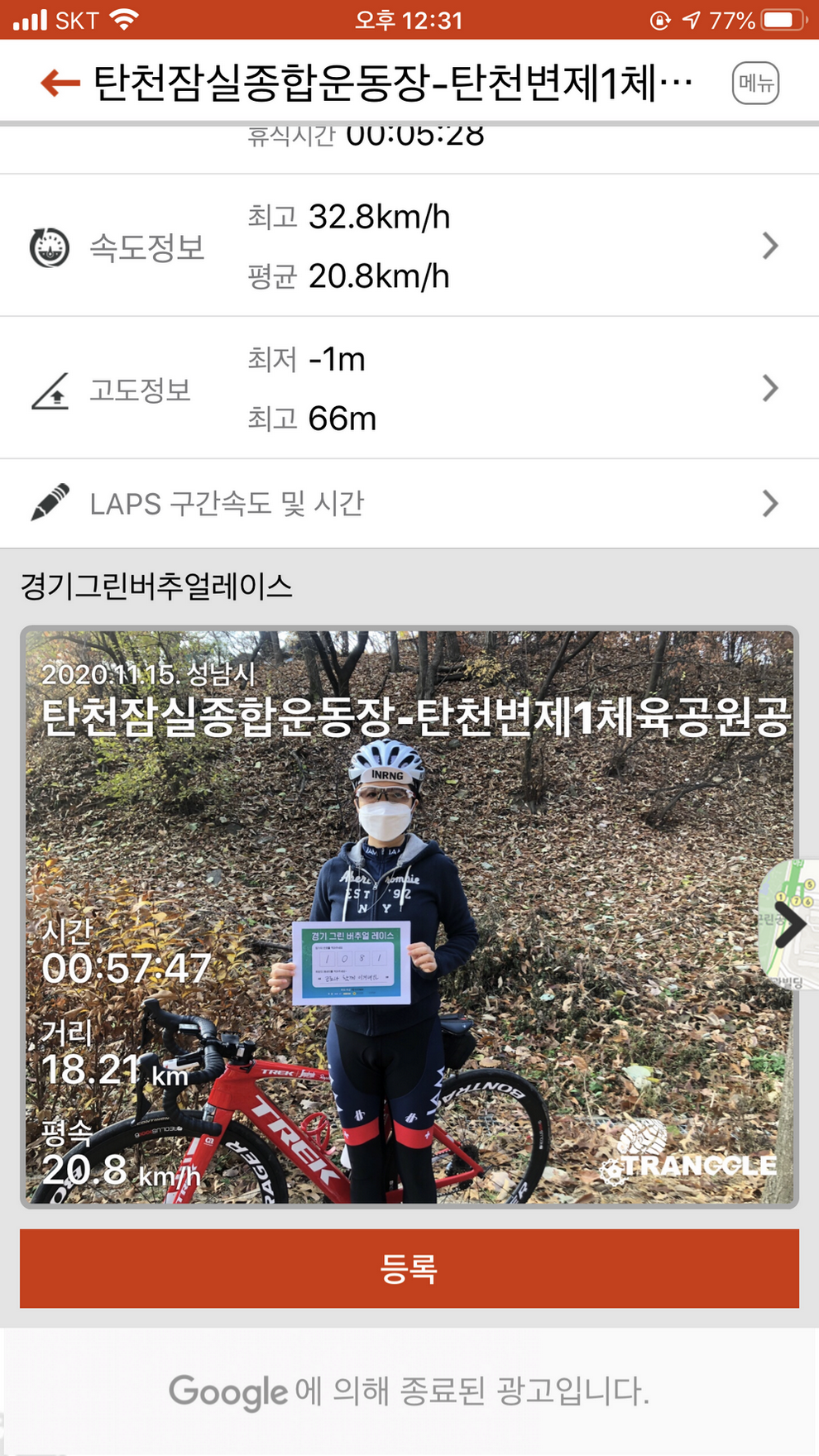Screen dimensions: 819x1456
Task: Show next image with the arrow
Action: tap(789, 925)
